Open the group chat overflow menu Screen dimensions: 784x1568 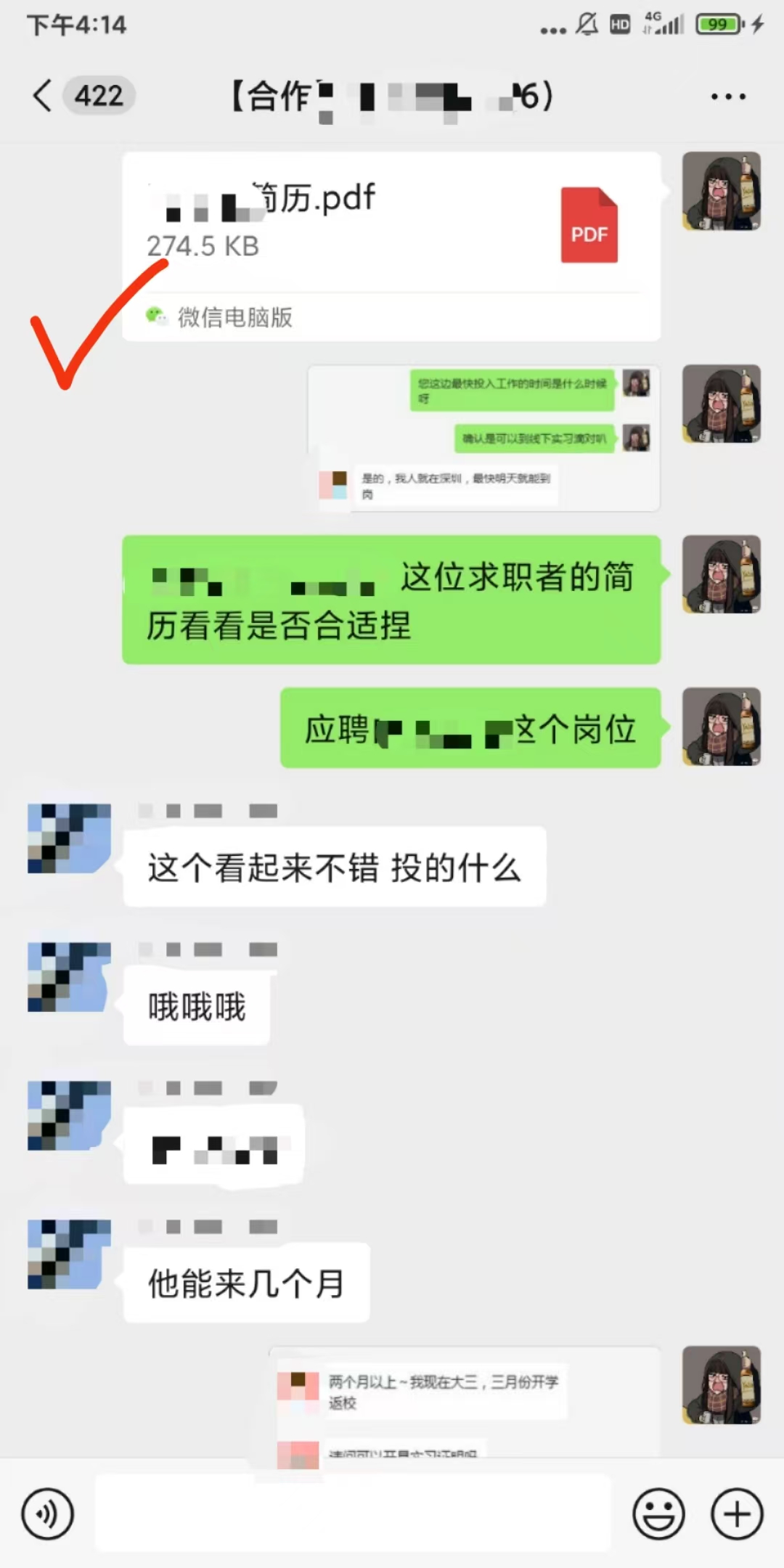[x=728, y=97]
